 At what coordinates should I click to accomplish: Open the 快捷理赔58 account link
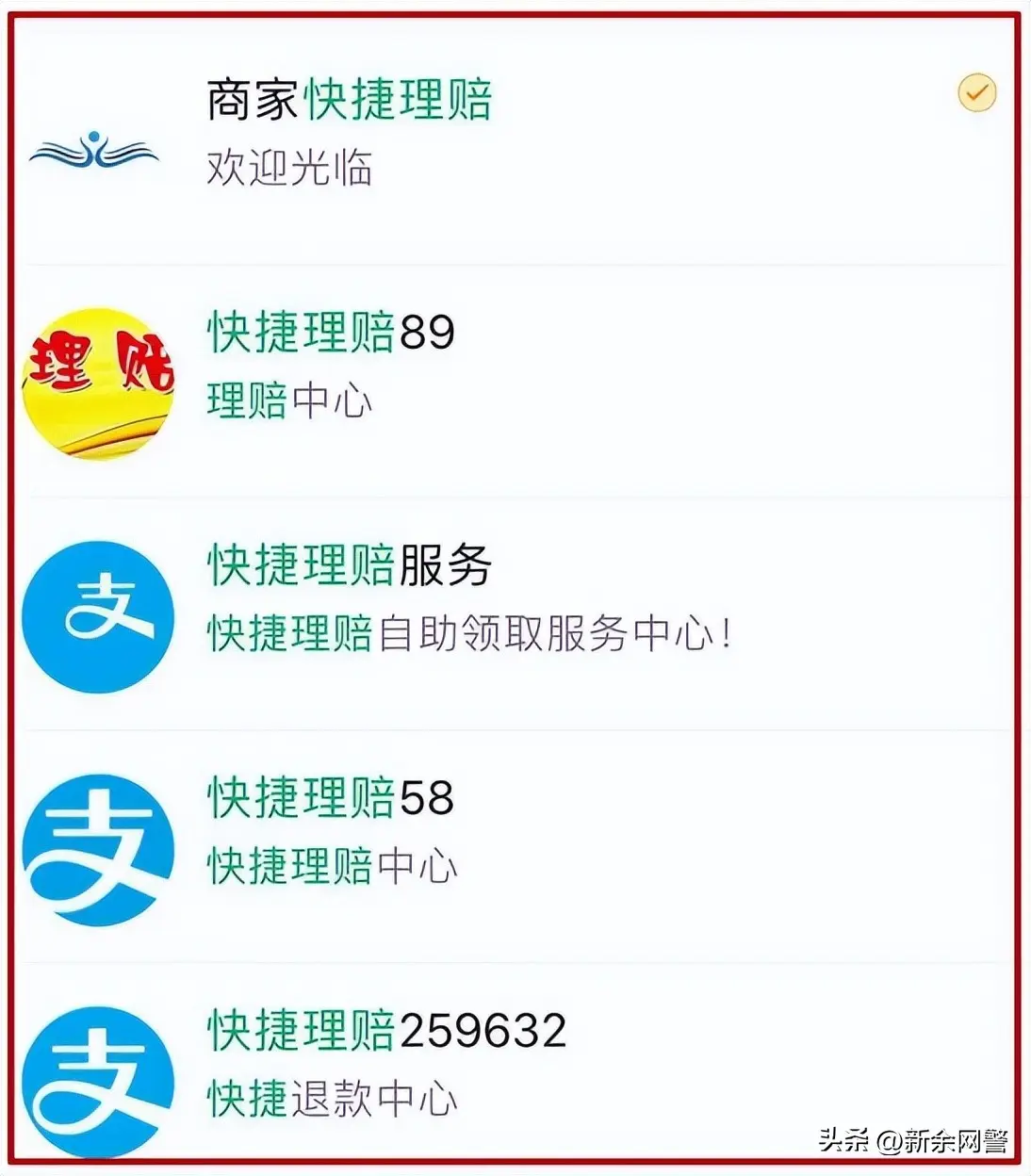tap(328, 798)
